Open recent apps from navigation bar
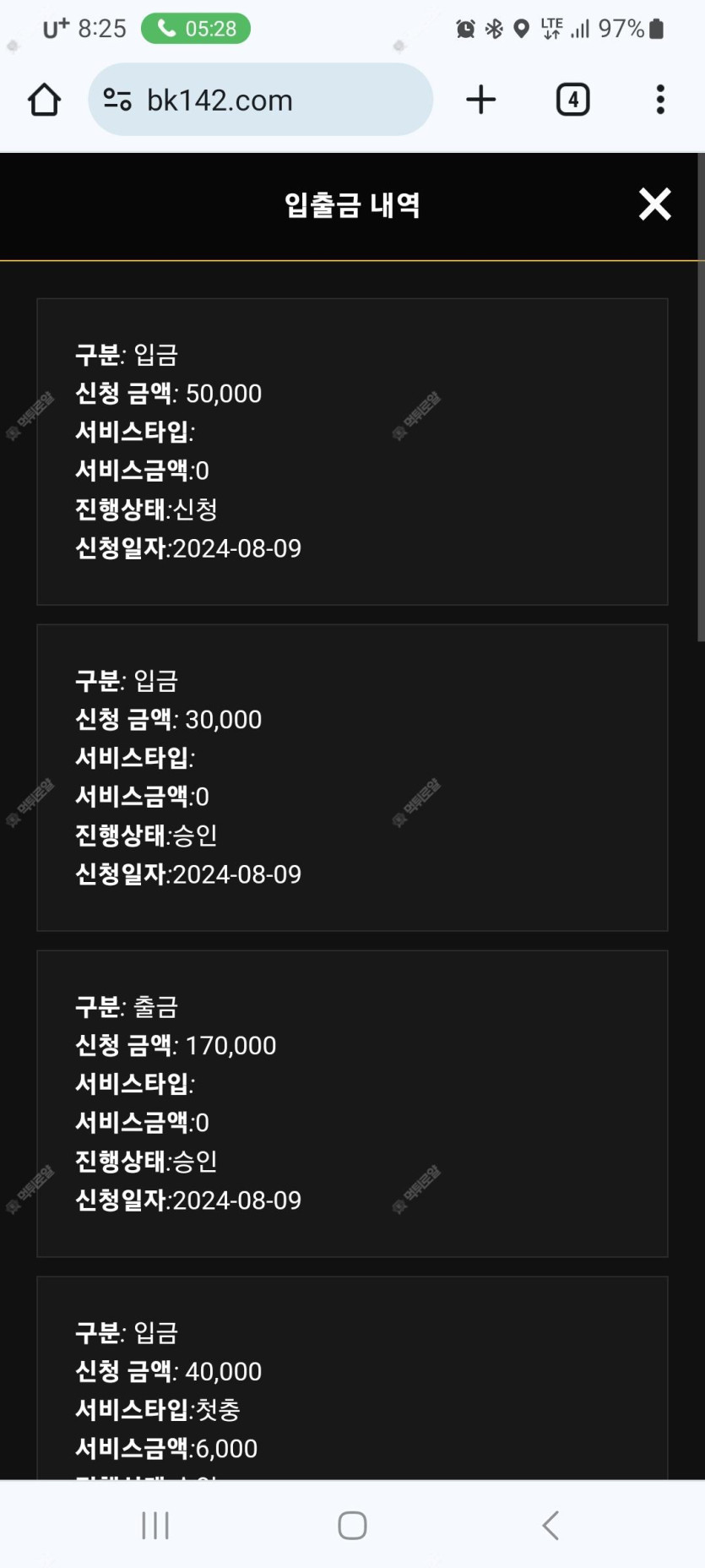The image size is (705, 1568). 155,1525
